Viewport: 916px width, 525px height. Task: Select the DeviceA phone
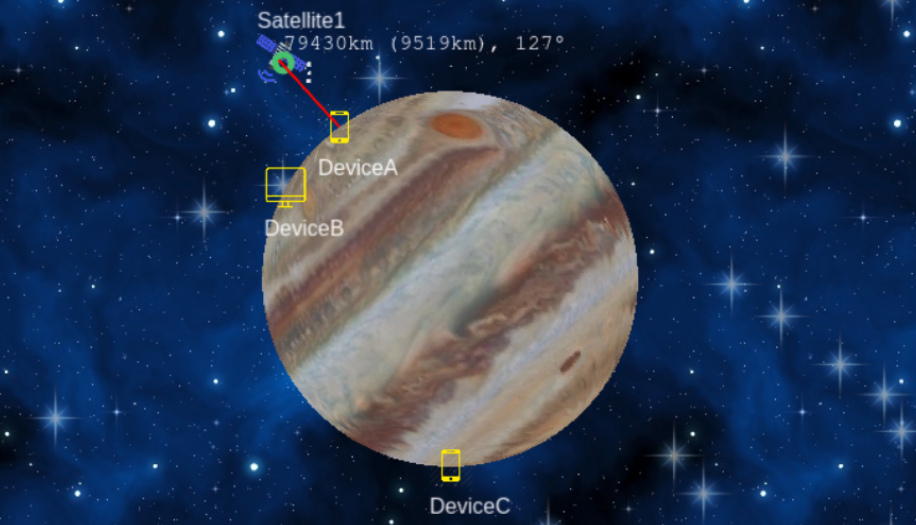point(339,127)
